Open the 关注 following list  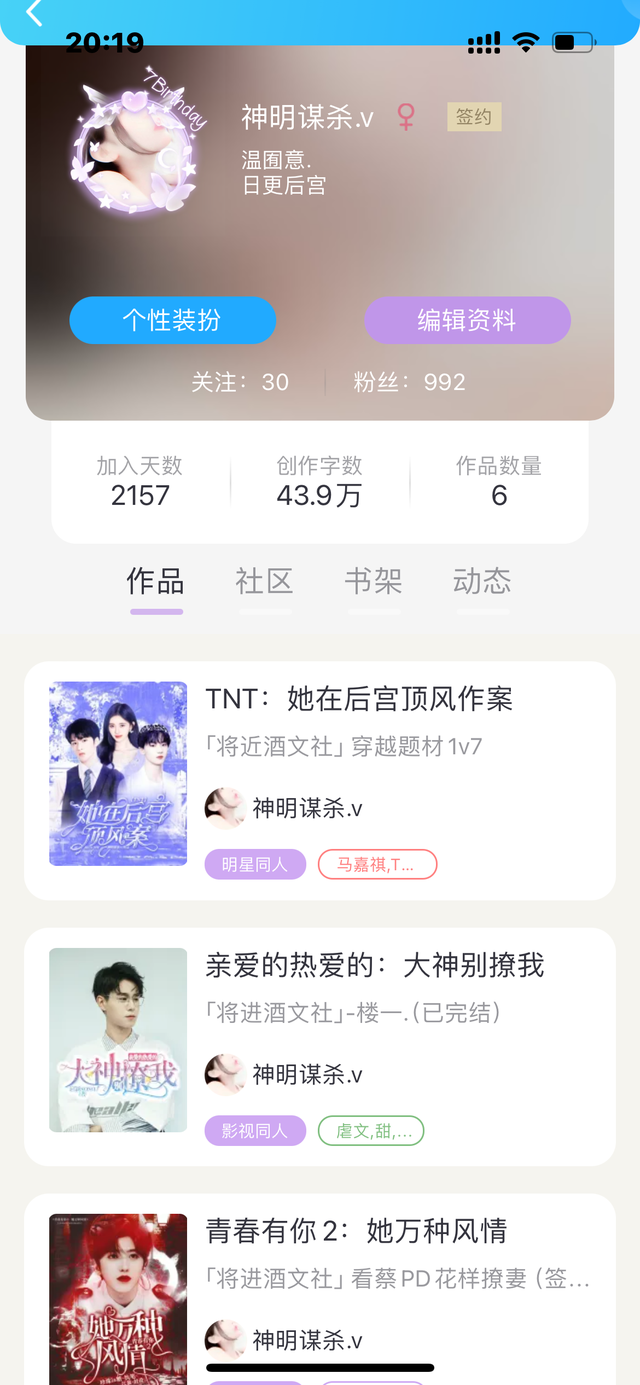click(x=240, y=382)
